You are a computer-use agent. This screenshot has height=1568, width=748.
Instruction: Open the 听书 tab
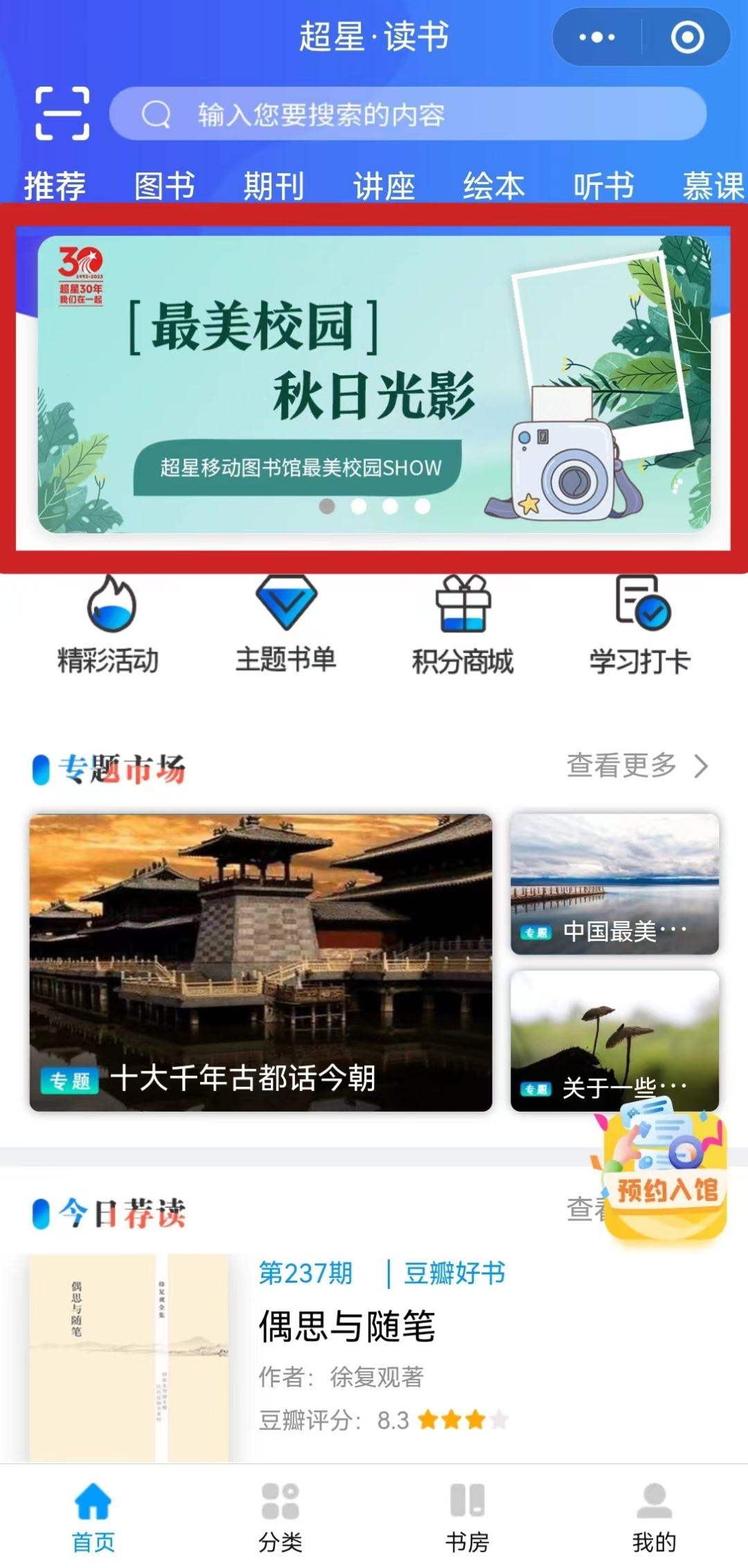[x=603, y=186]
